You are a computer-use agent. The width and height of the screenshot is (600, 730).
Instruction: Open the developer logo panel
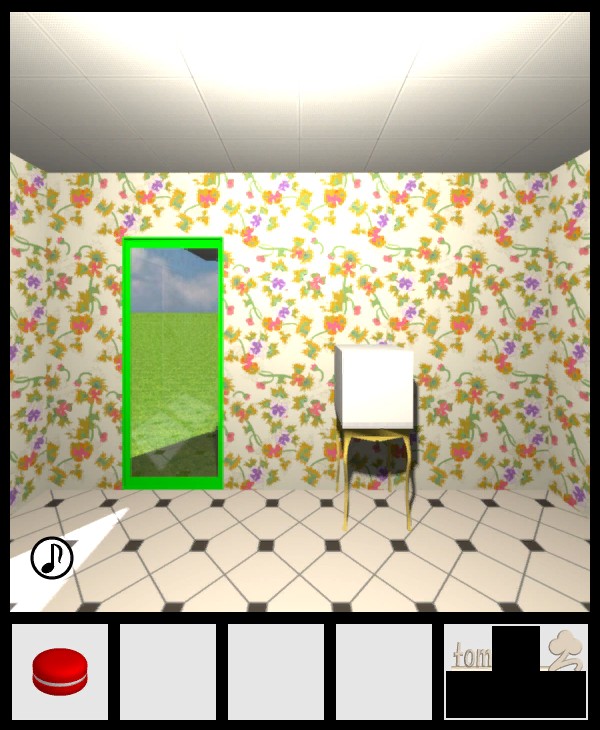tap(516, 672)
